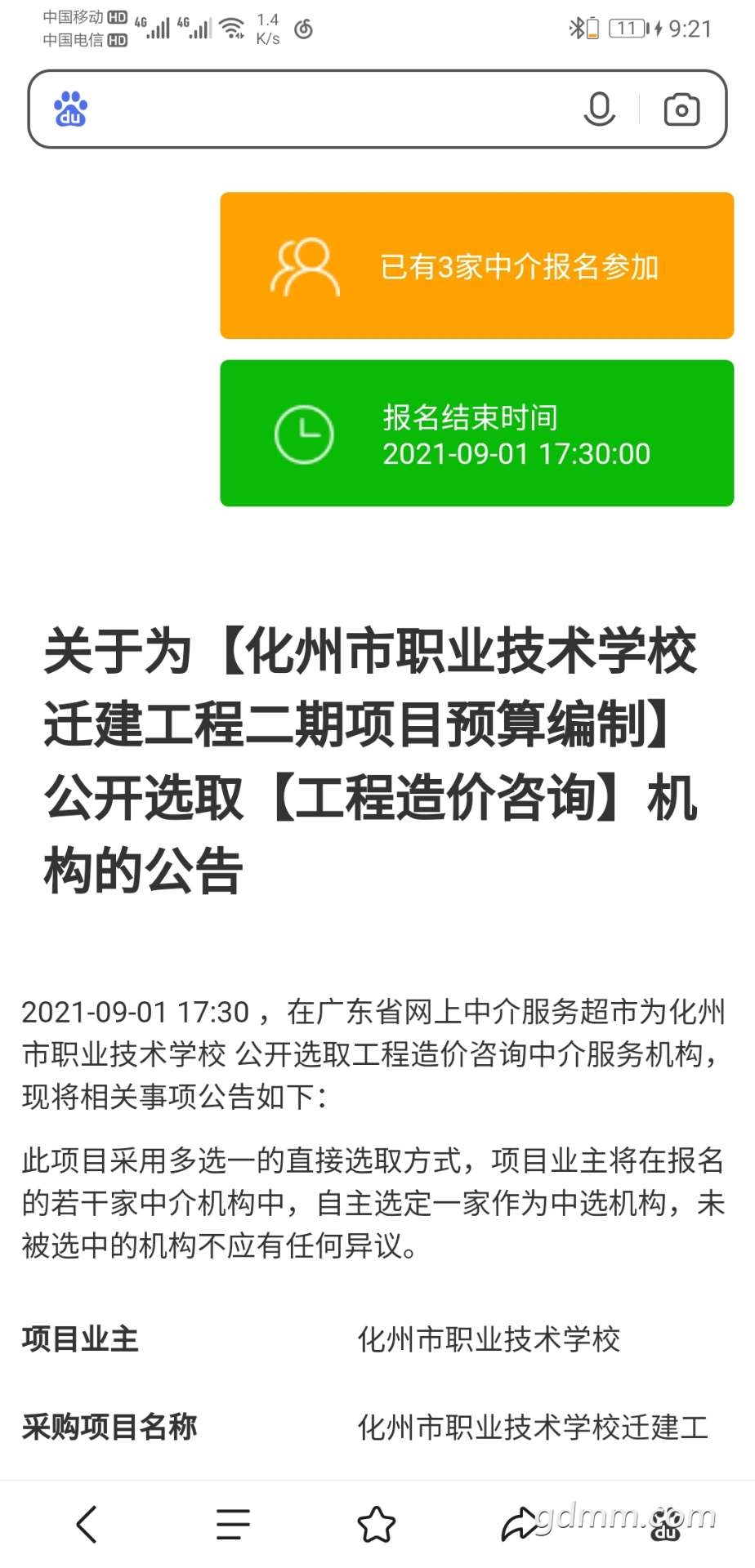755x1568 pixels.
Task: Open the browser menu with three lines
Action: click(x=233, y=1524)
